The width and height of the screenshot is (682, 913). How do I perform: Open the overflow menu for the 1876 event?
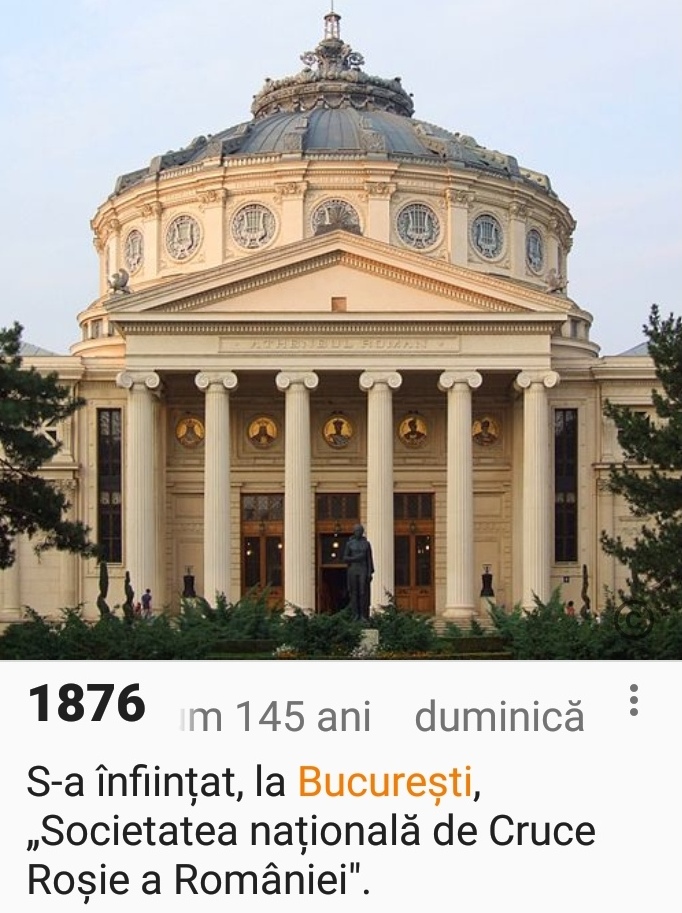tap(633, 700)
